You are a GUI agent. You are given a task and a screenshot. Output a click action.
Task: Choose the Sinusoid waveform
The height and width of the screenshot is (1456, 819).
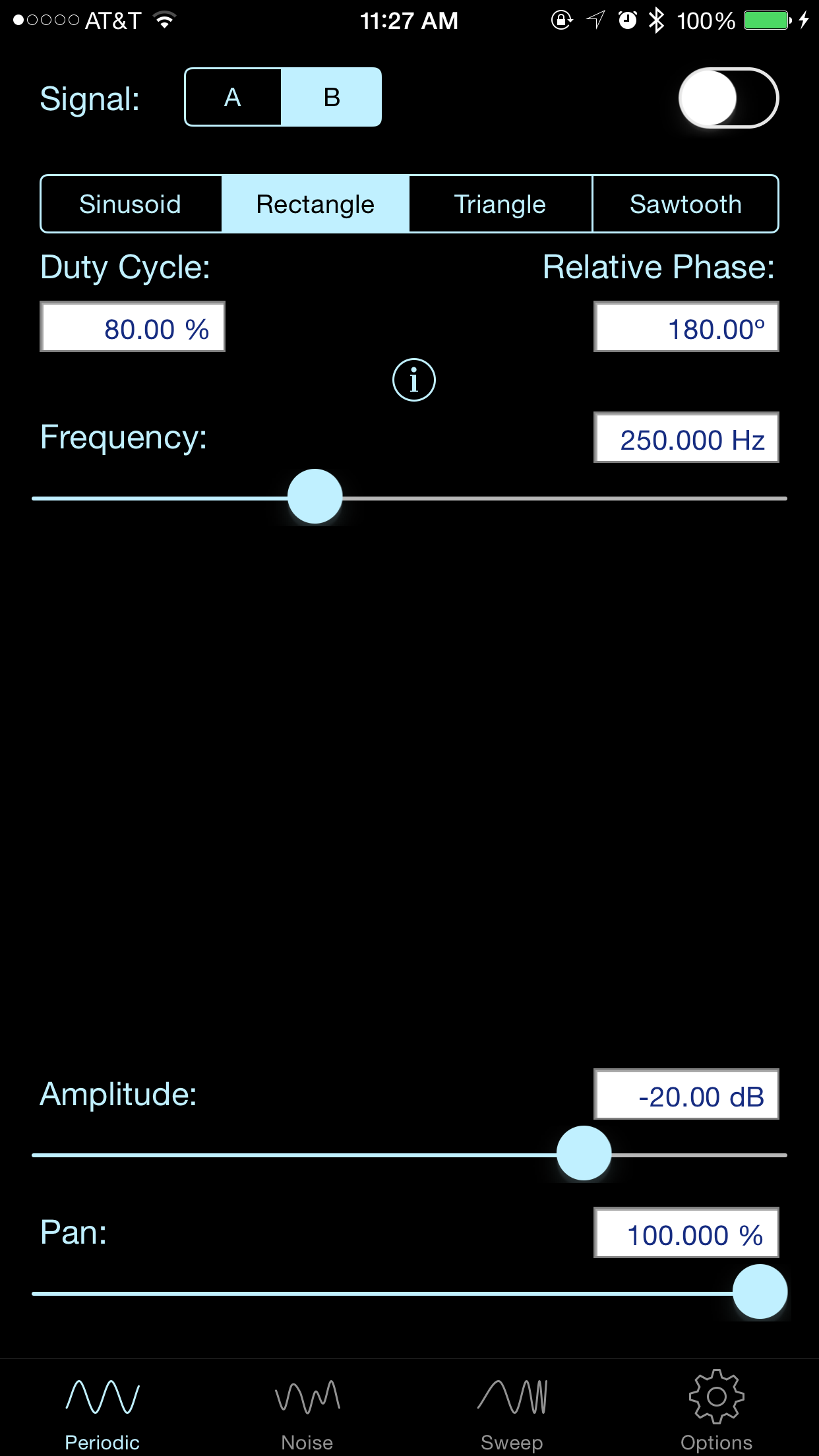(131, 204)
